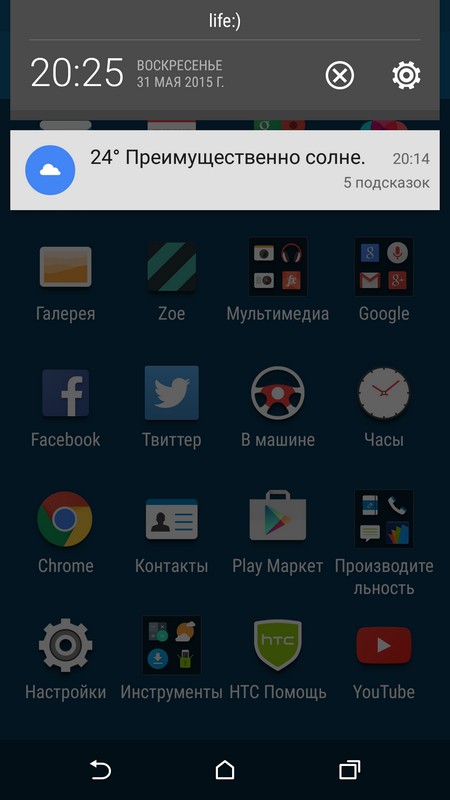The width and height of the screenshot is (450, 800).
Task: Clear all notifications with the X icon
Action: (x=339, y=76)
